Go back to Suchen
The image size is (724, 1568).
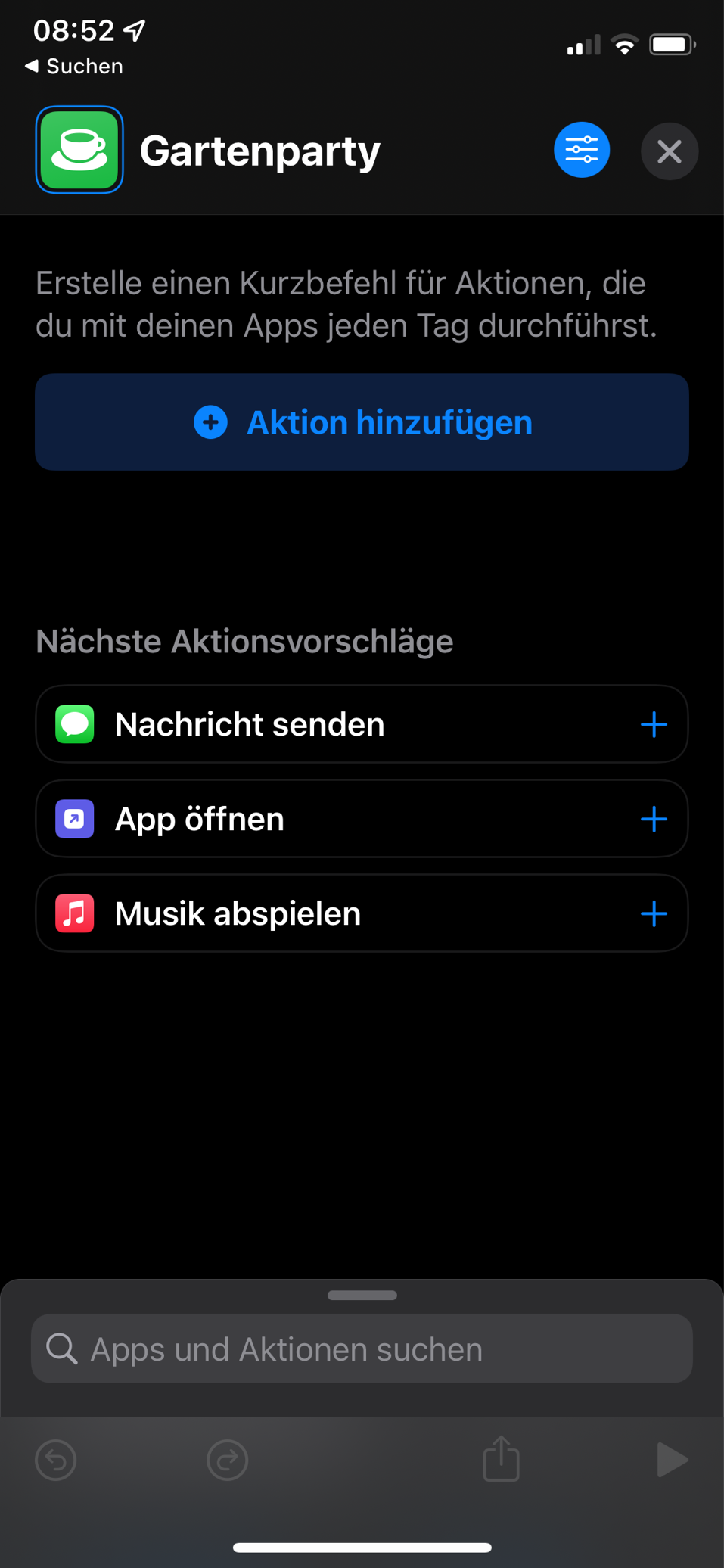(74, 67)
